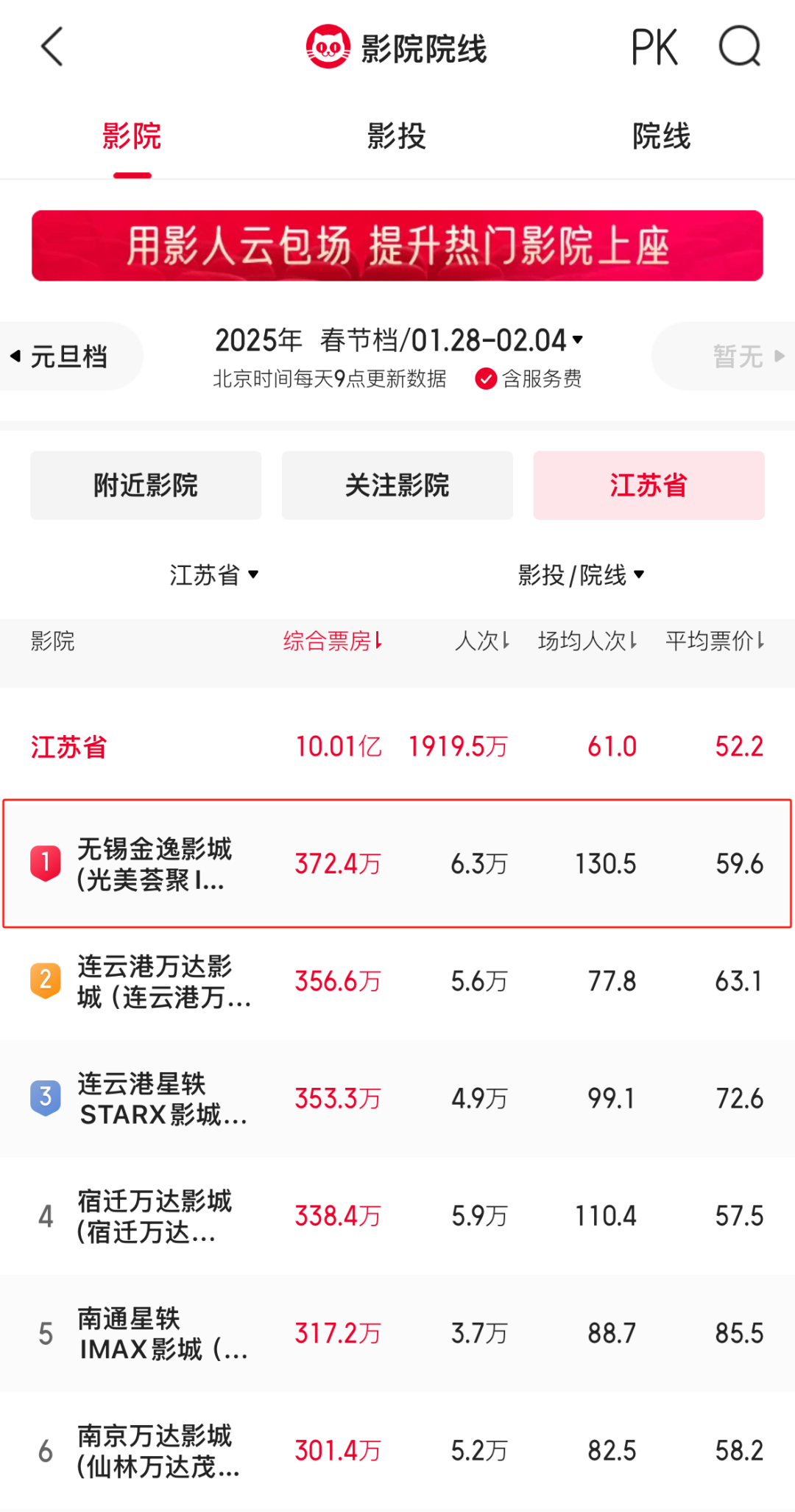Go back using the top-left arrow
This screenshot has width=795, height=1512.
click(x=52, y=48)
